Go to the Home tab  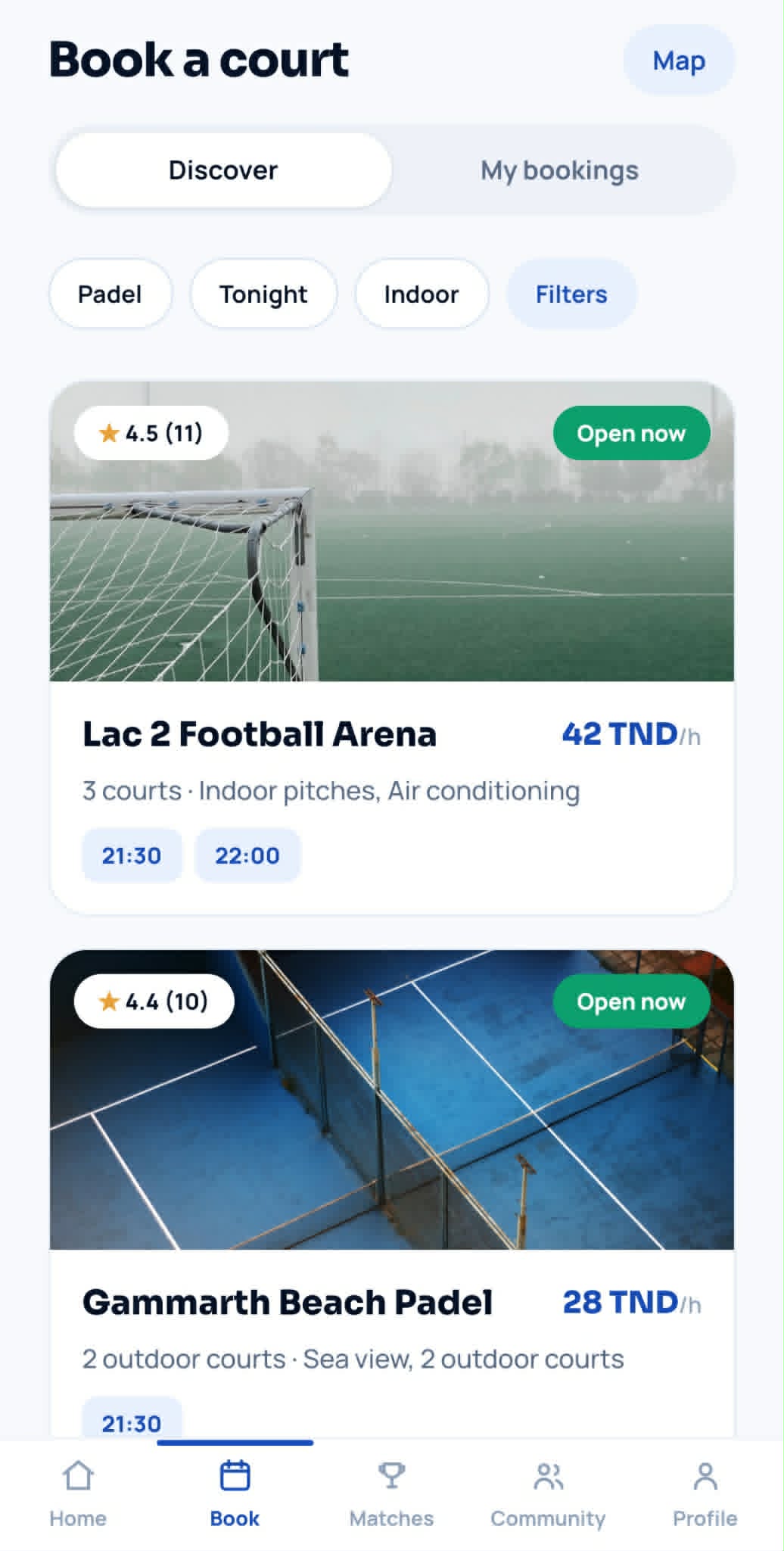(x=78, y=1495)
